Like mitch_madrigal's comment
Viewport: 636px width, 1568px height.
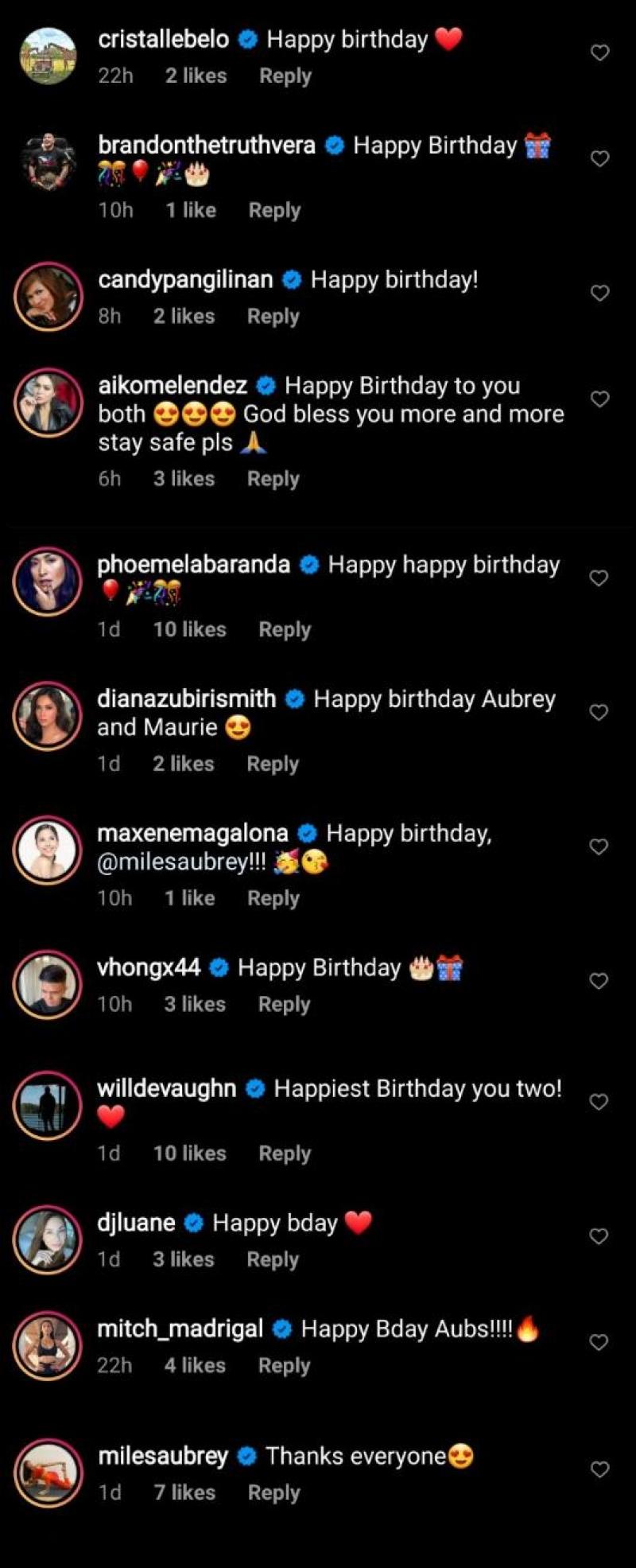click(x=599, y=1343)
